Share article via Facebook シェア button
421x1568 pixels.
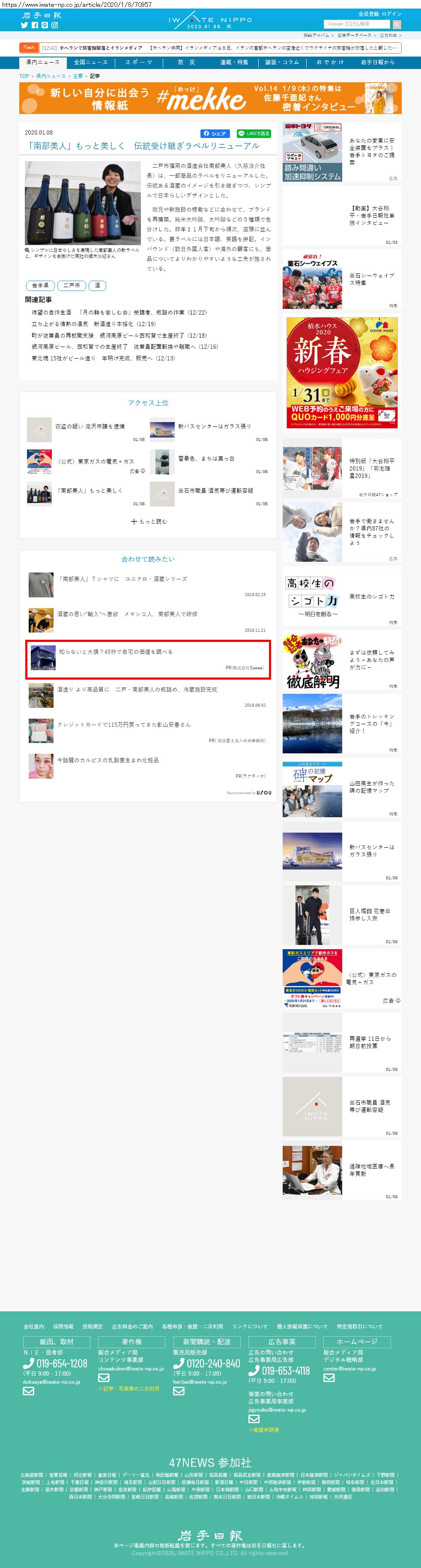coord(215,133)
